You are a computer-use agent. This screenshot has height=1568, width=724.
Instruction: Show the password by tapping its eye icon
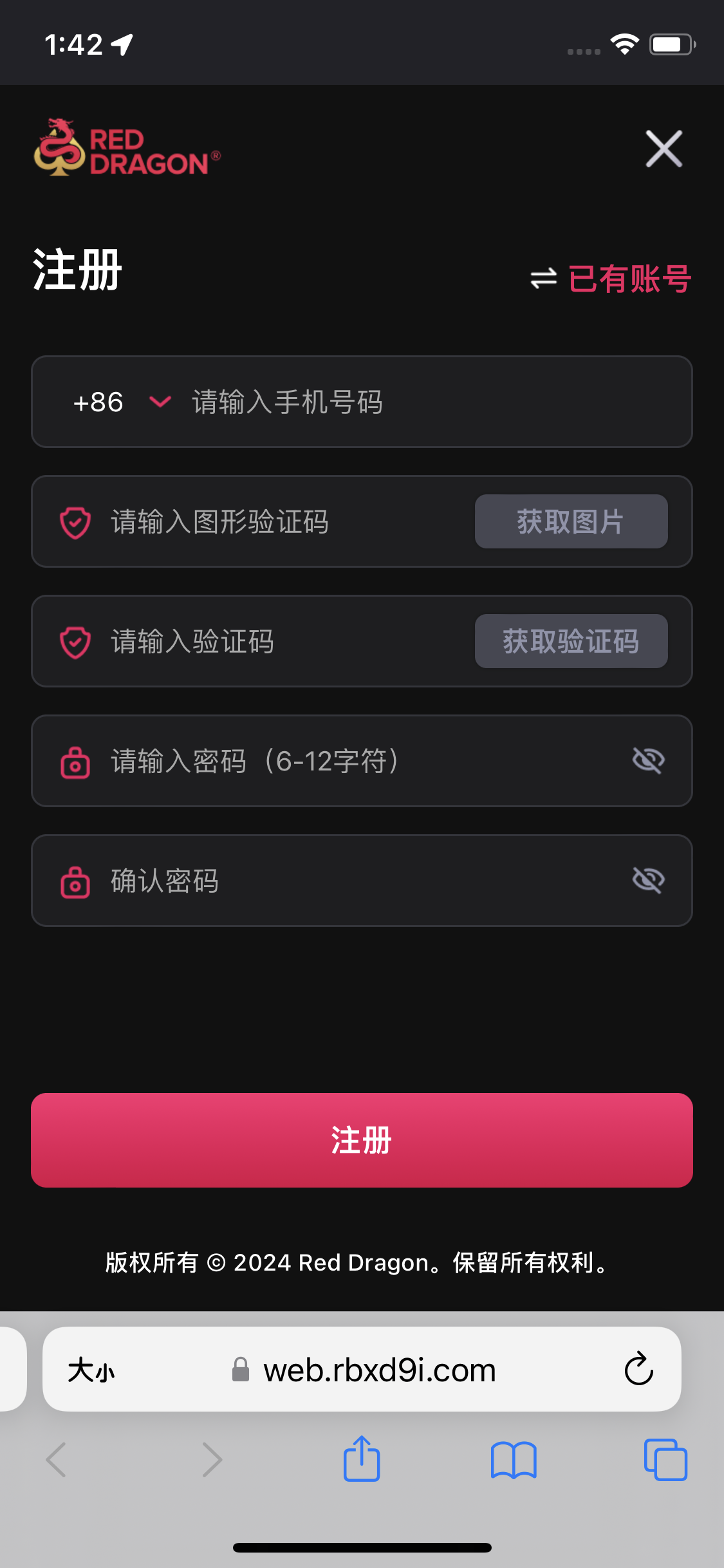click(649, 760)
